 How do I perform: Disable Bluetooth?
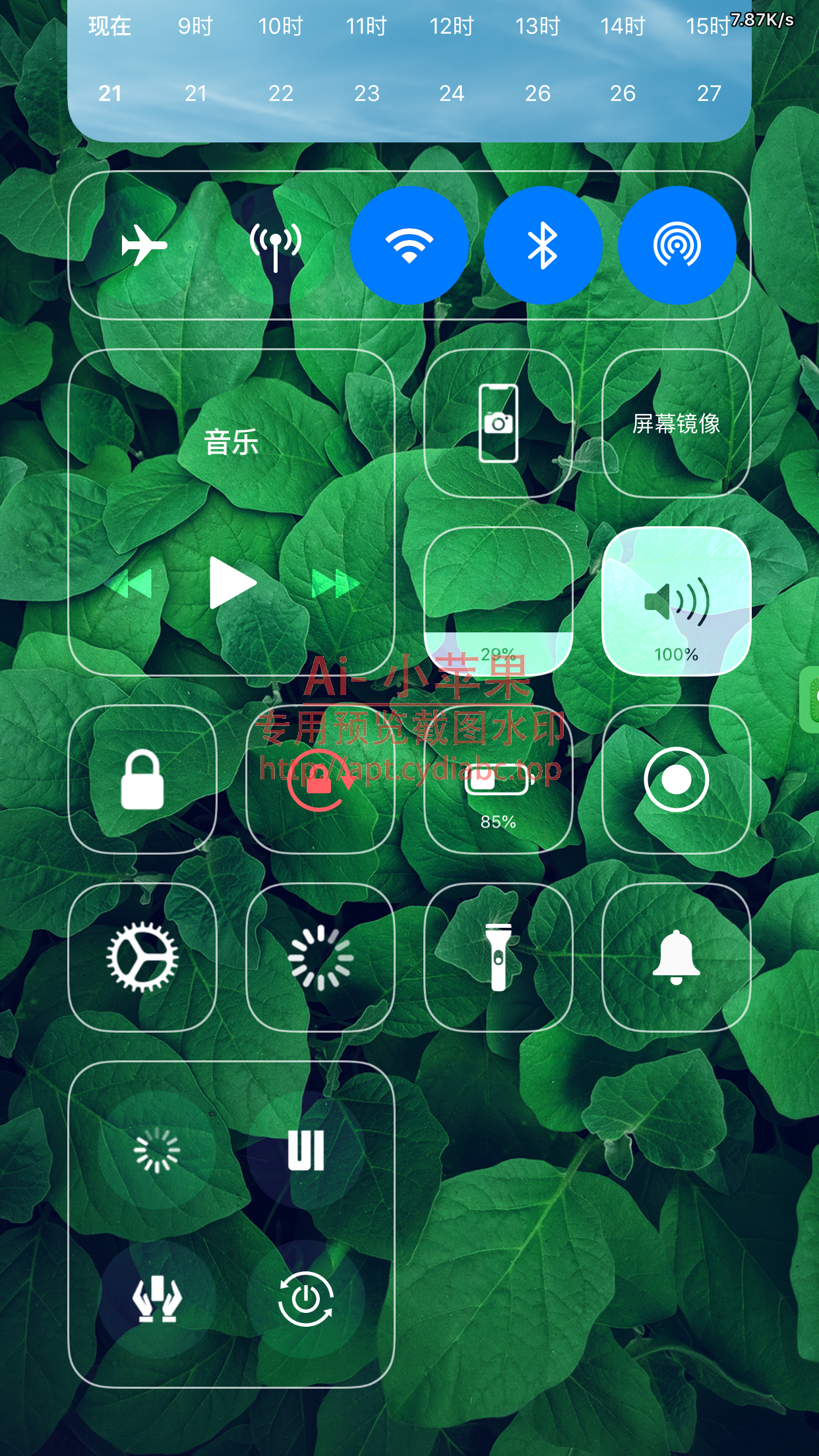[543, 245]
